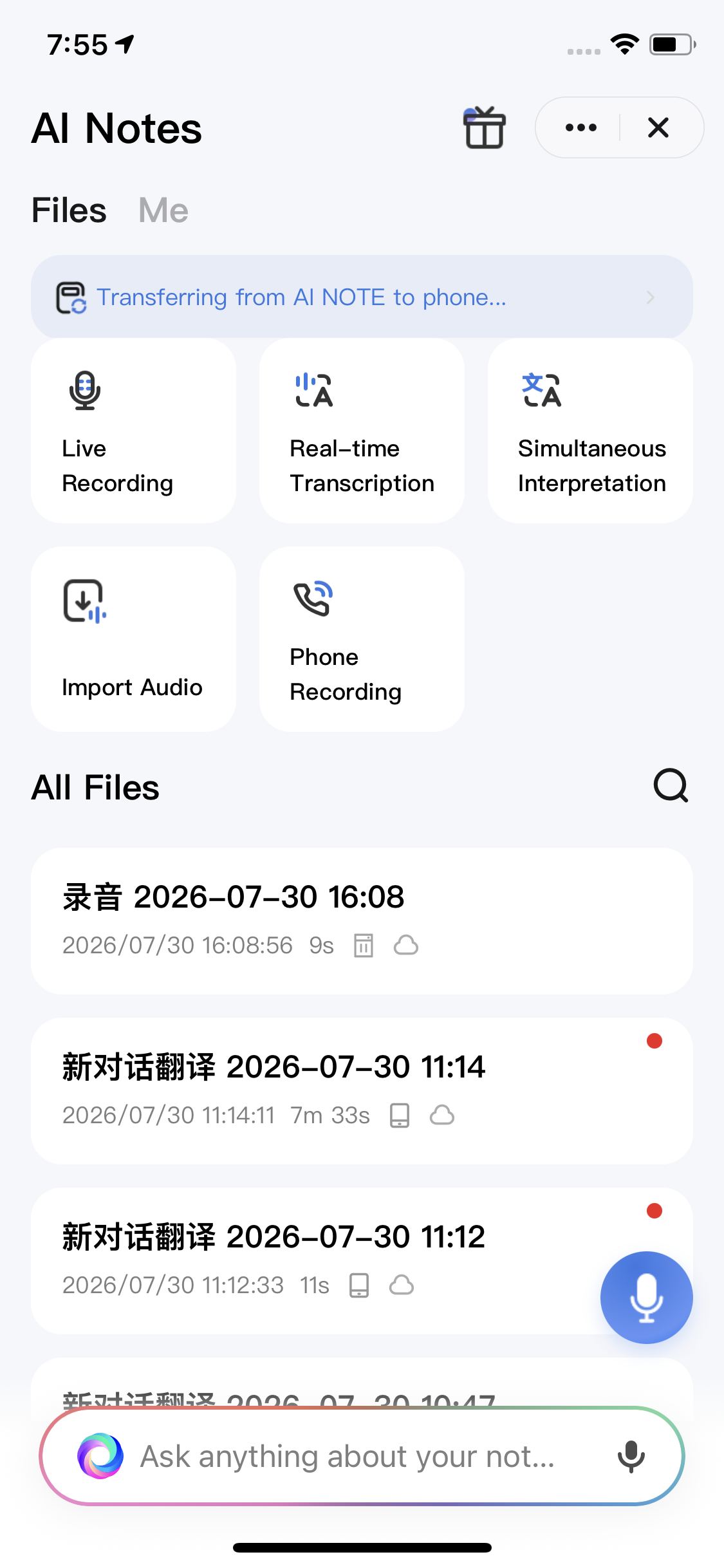
Task: Close the AI Notes mini app
Action: (658, 127)
